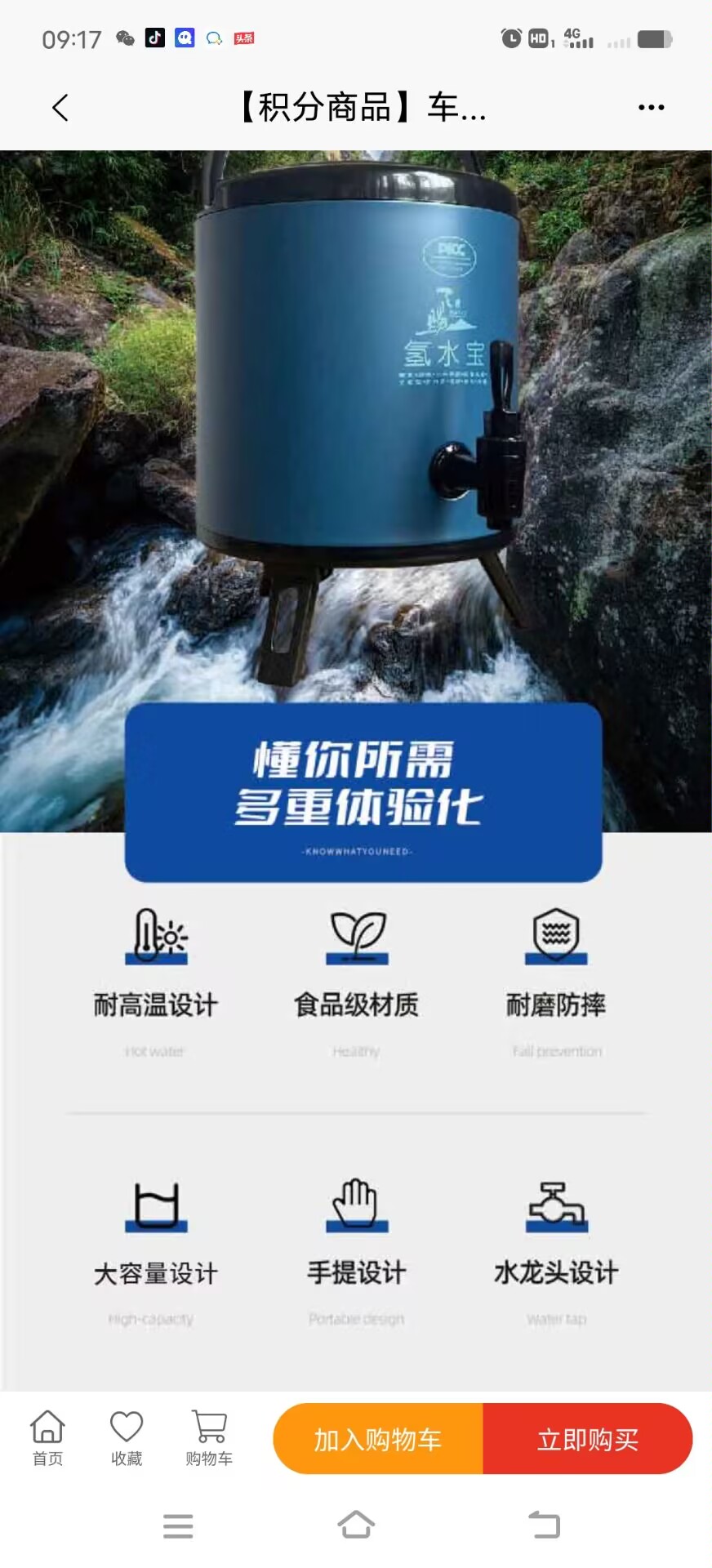The image size is (712, 1568).
Task: Open the three-dot overflow menu
Action: coord(651,107)
